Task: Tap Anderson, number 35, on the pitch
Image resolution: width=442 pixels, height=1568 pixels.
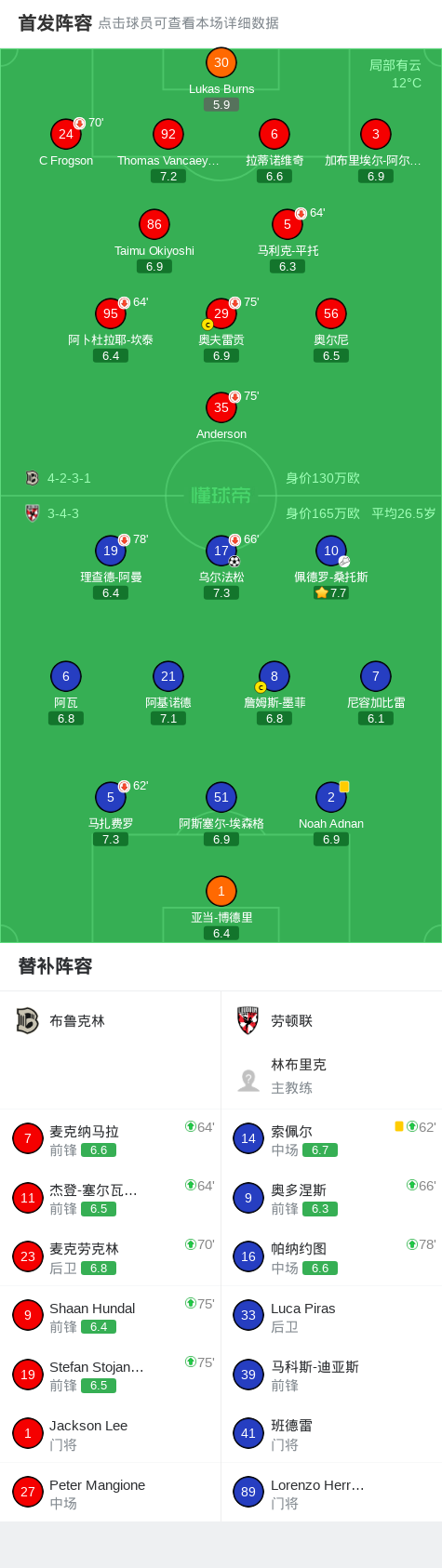Action: coord(221,416)
